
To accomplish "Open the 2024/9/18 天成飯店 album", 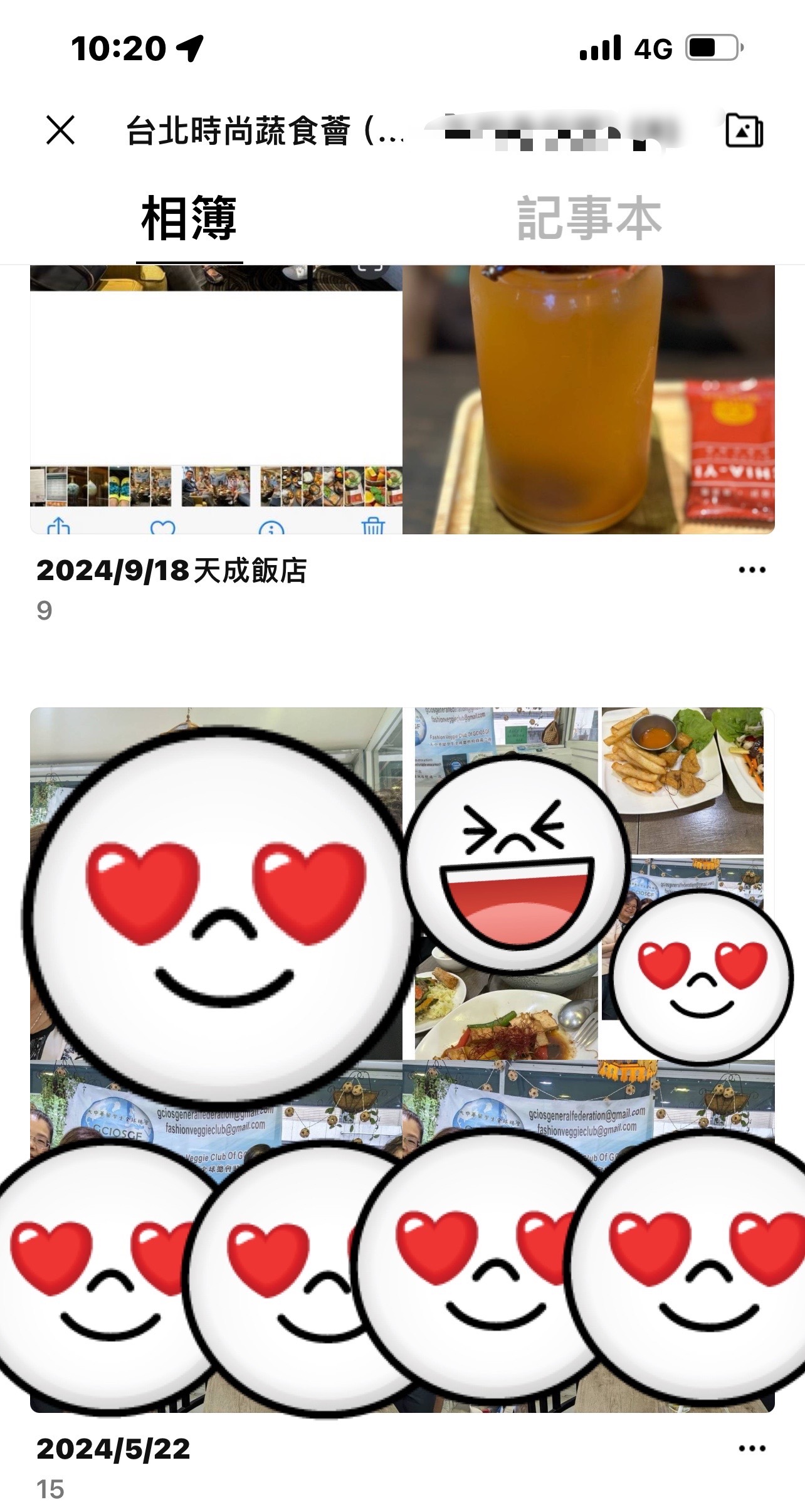I will (x=402, y=399).
